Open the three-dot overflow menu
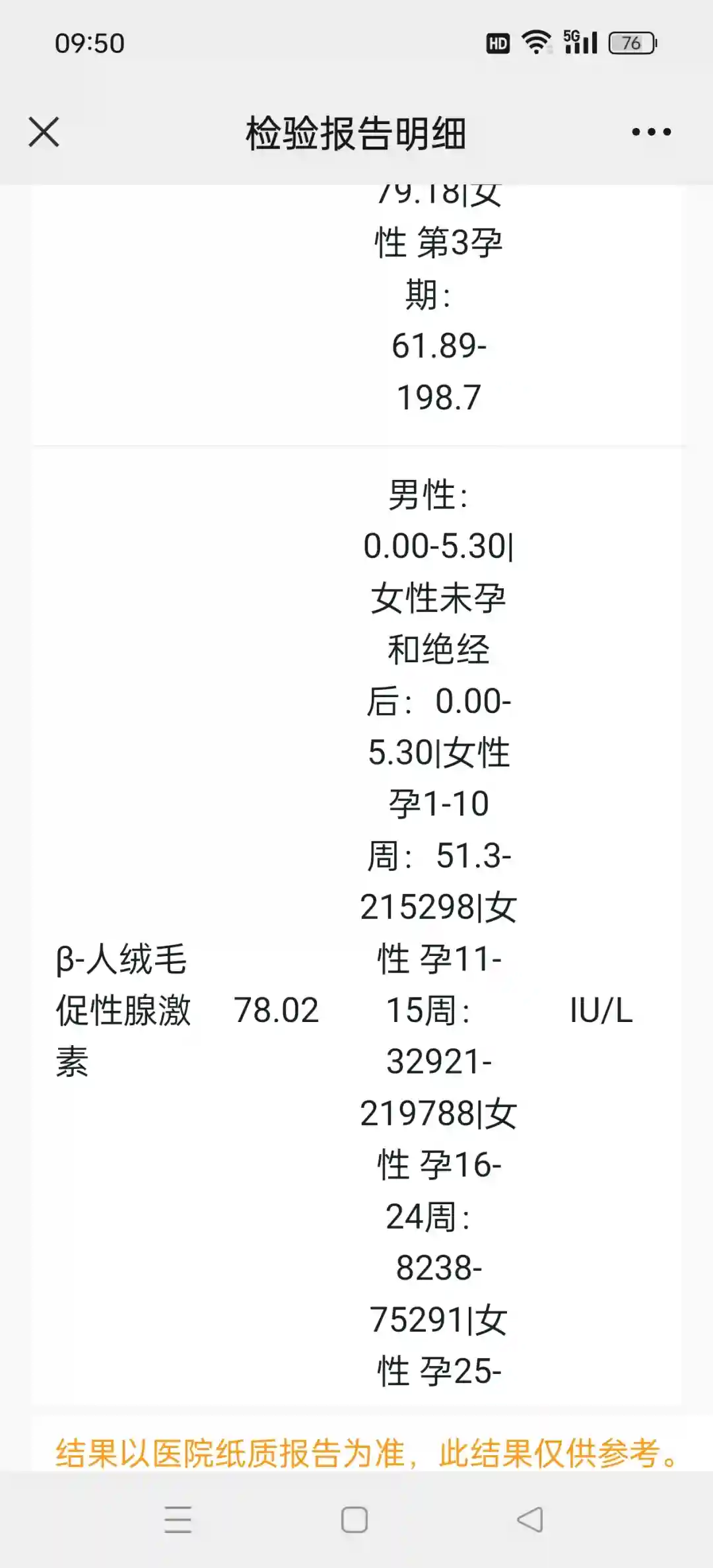Screen dimensions: 713x1568 pos(651,132)
